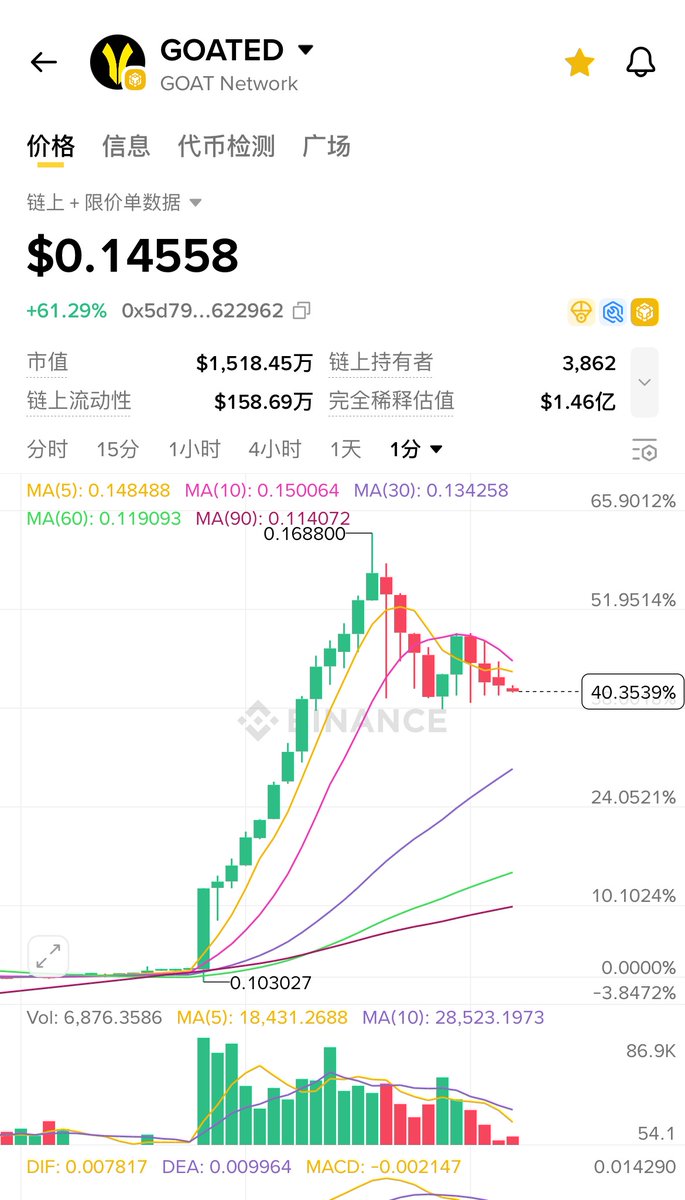Expand the chart to fullscreen
Image resolution: width=685 pixels, height=1200 pixels.
tap(47, 956)
